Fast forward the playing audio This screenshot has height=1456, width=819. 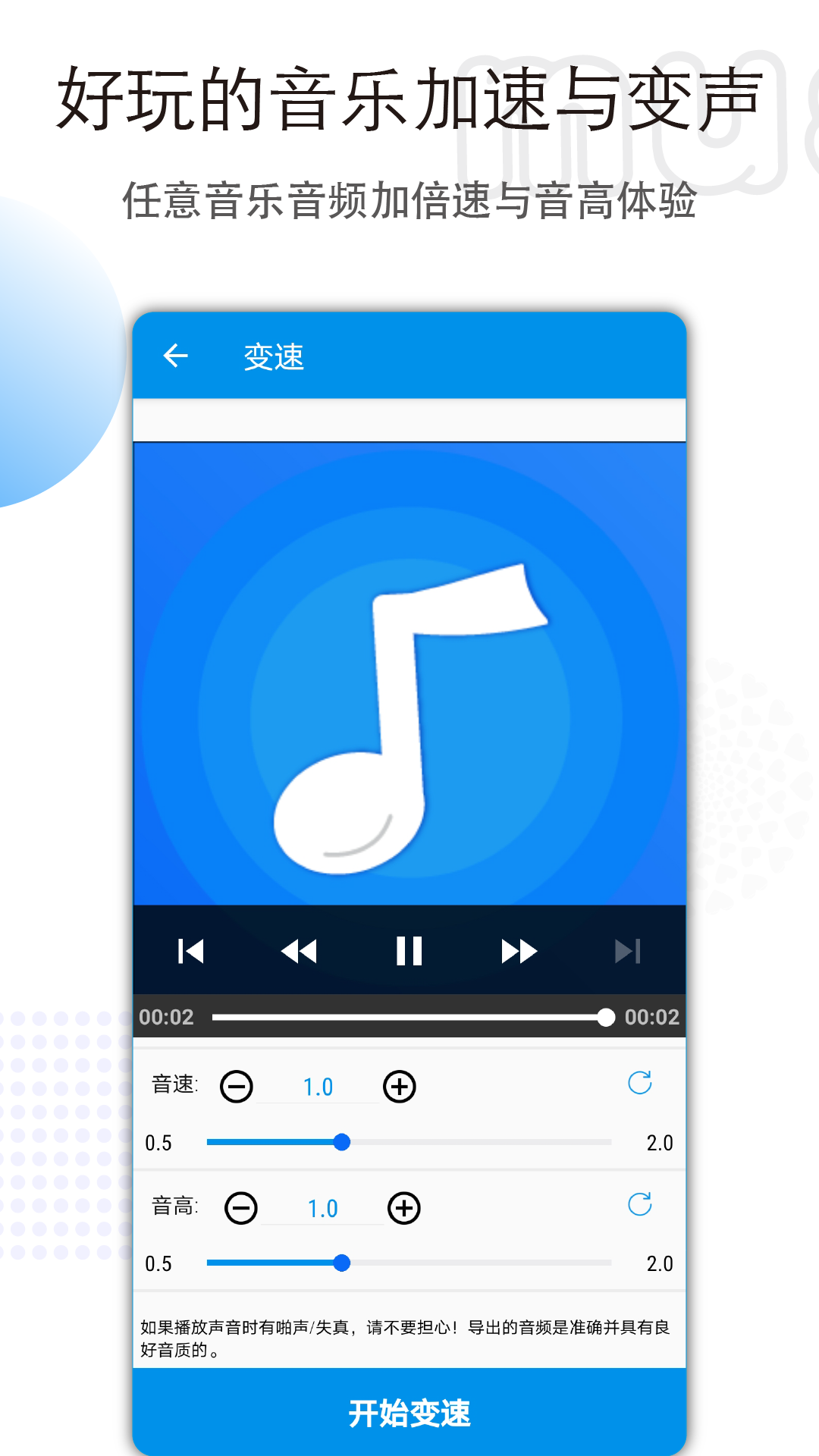519,951
